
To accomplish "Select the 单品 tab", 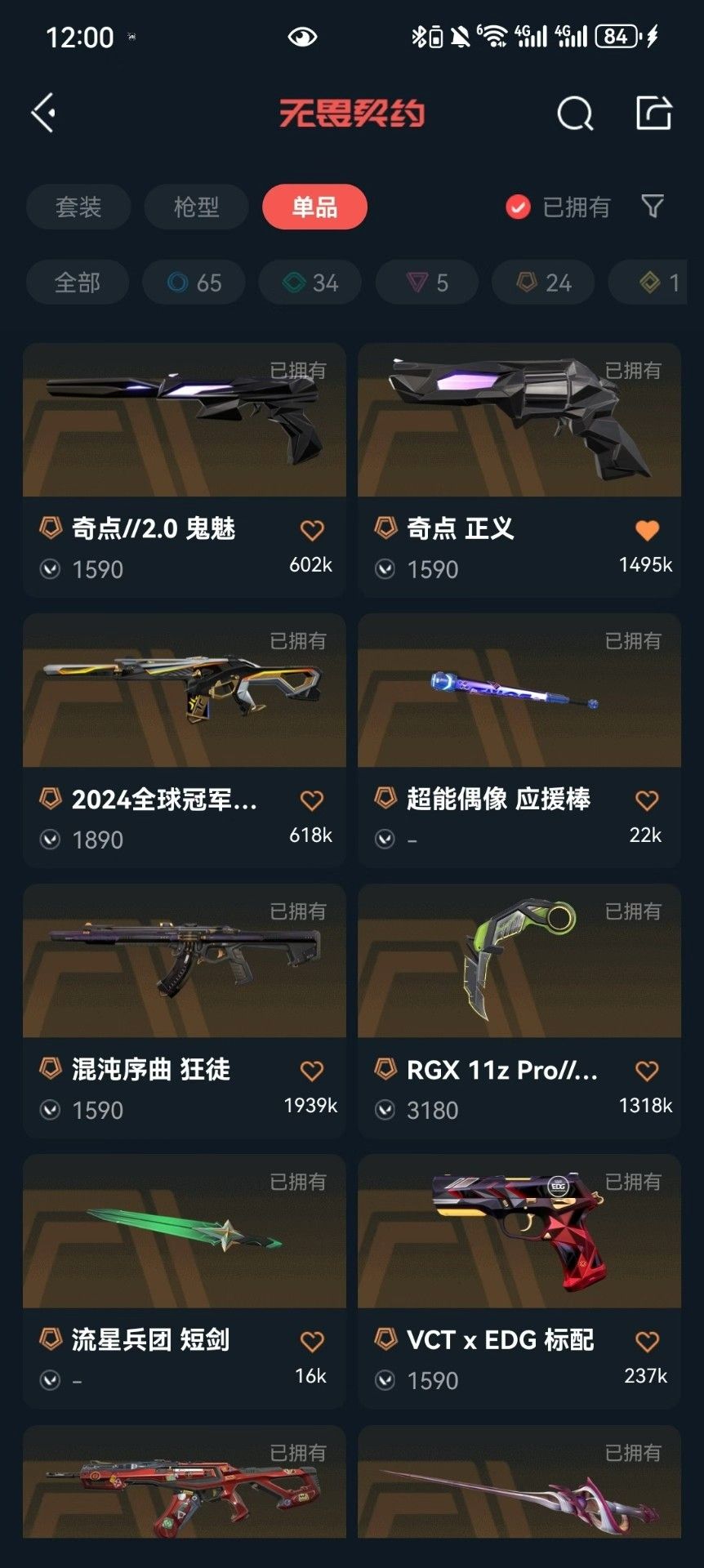I will pos(314,207).
